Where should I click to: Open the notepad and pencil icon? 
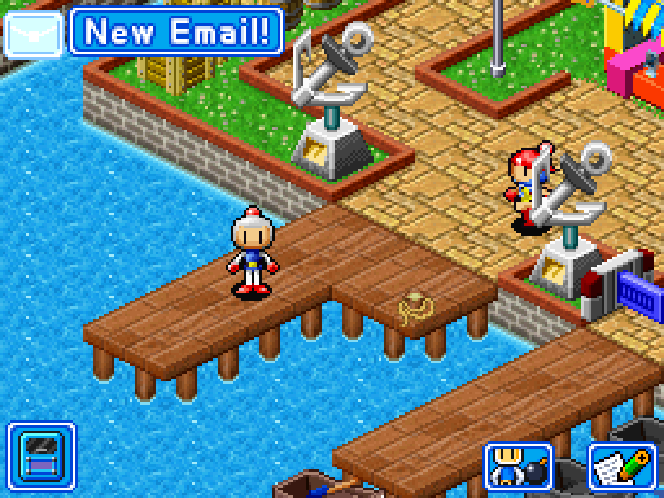click(x=623, y=466)
